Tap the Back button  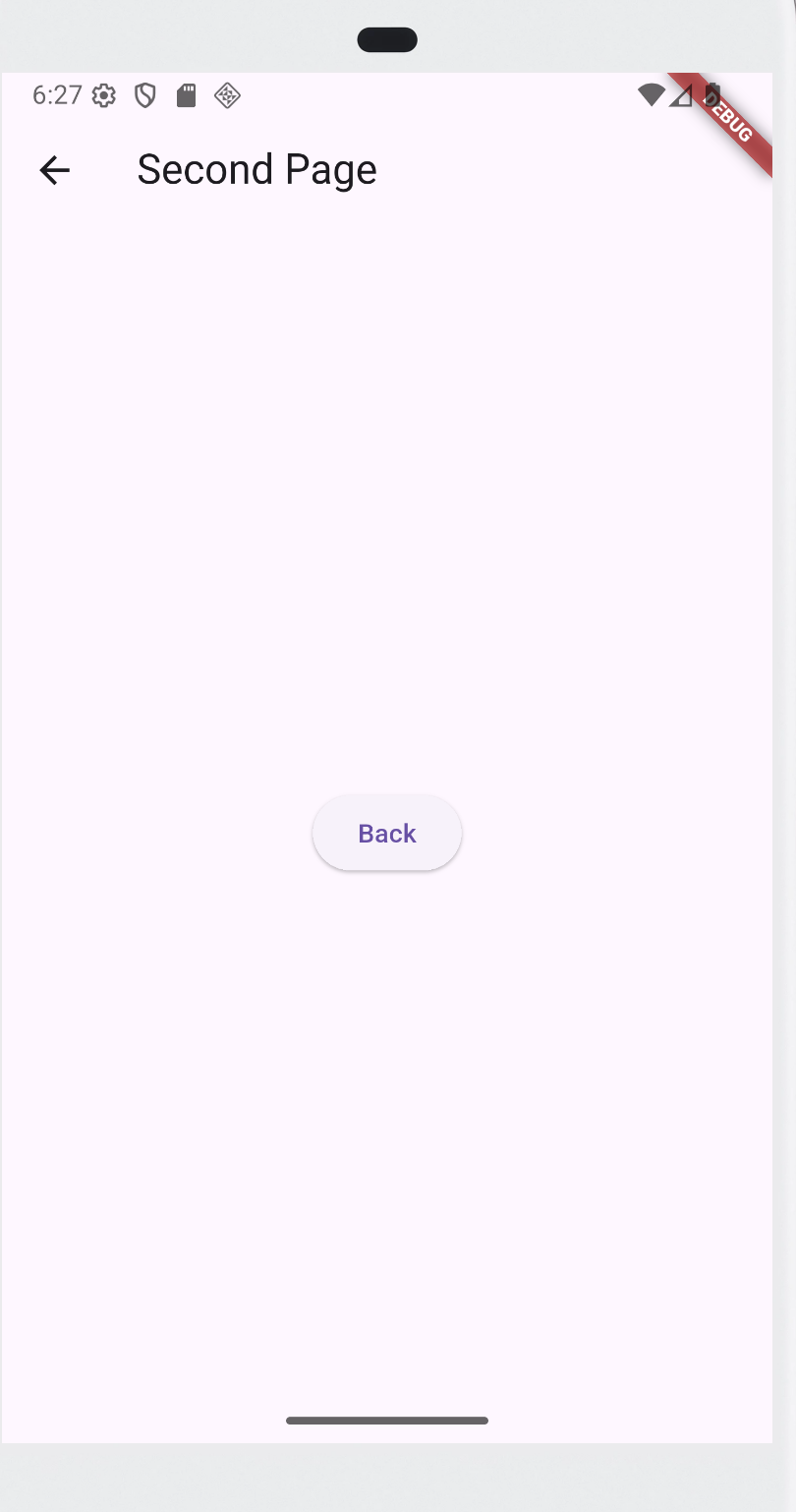point(387,833)
